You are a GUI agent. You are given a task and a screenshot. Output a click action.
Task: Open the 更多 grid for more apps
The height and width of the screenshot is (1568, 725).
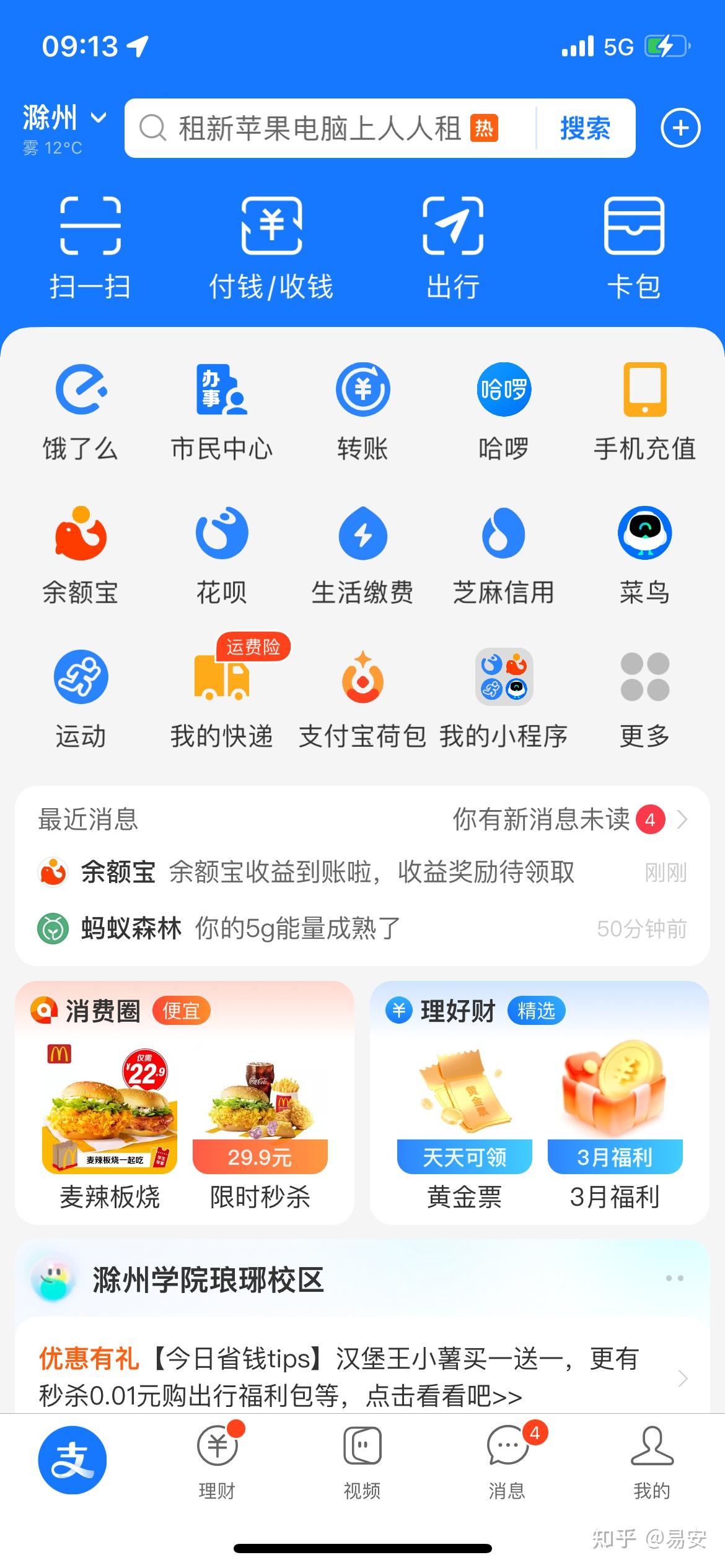pos(644,697)
